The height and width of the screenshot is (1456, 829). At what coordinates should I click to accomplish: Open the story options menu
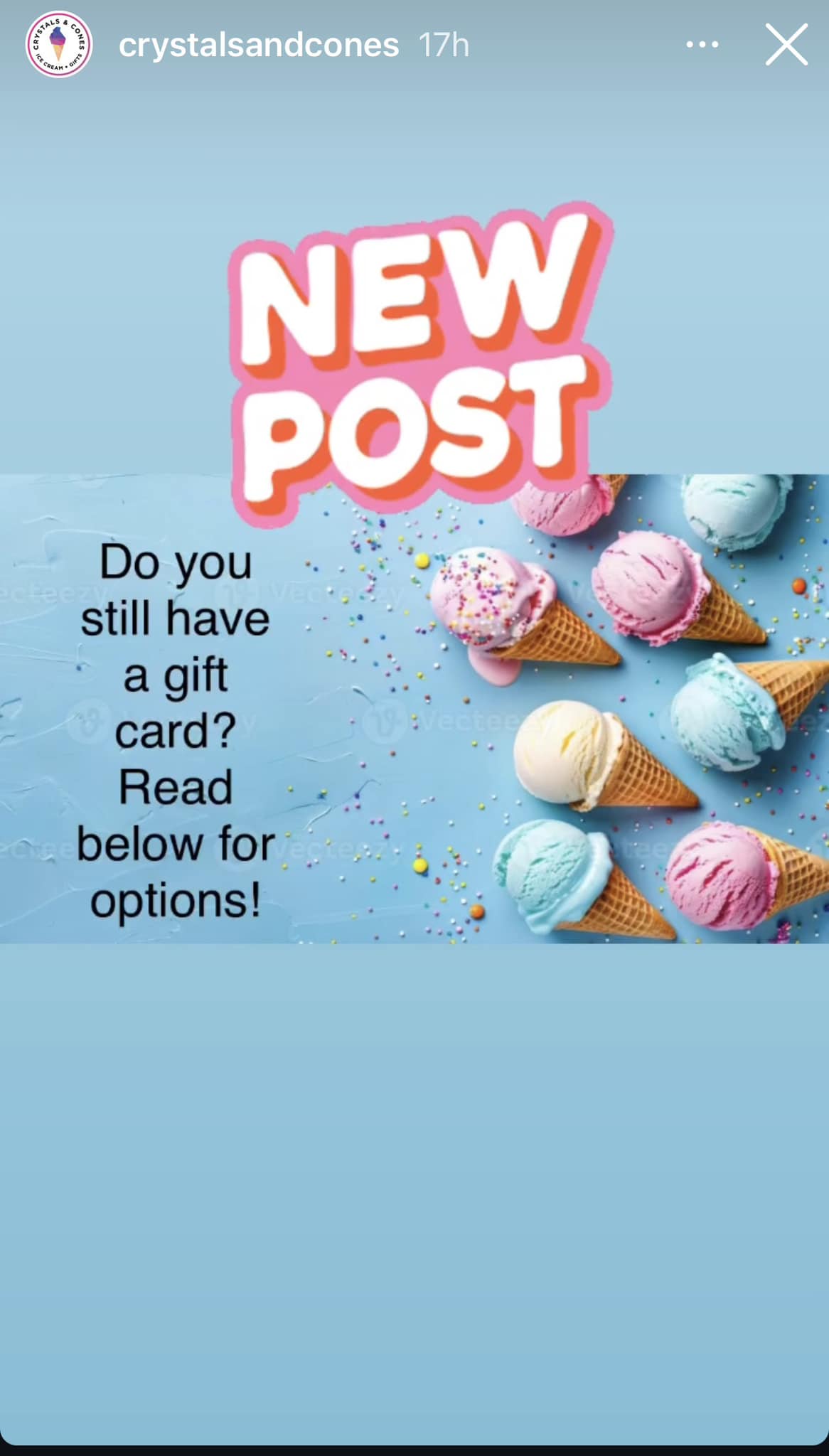point(702,45)
